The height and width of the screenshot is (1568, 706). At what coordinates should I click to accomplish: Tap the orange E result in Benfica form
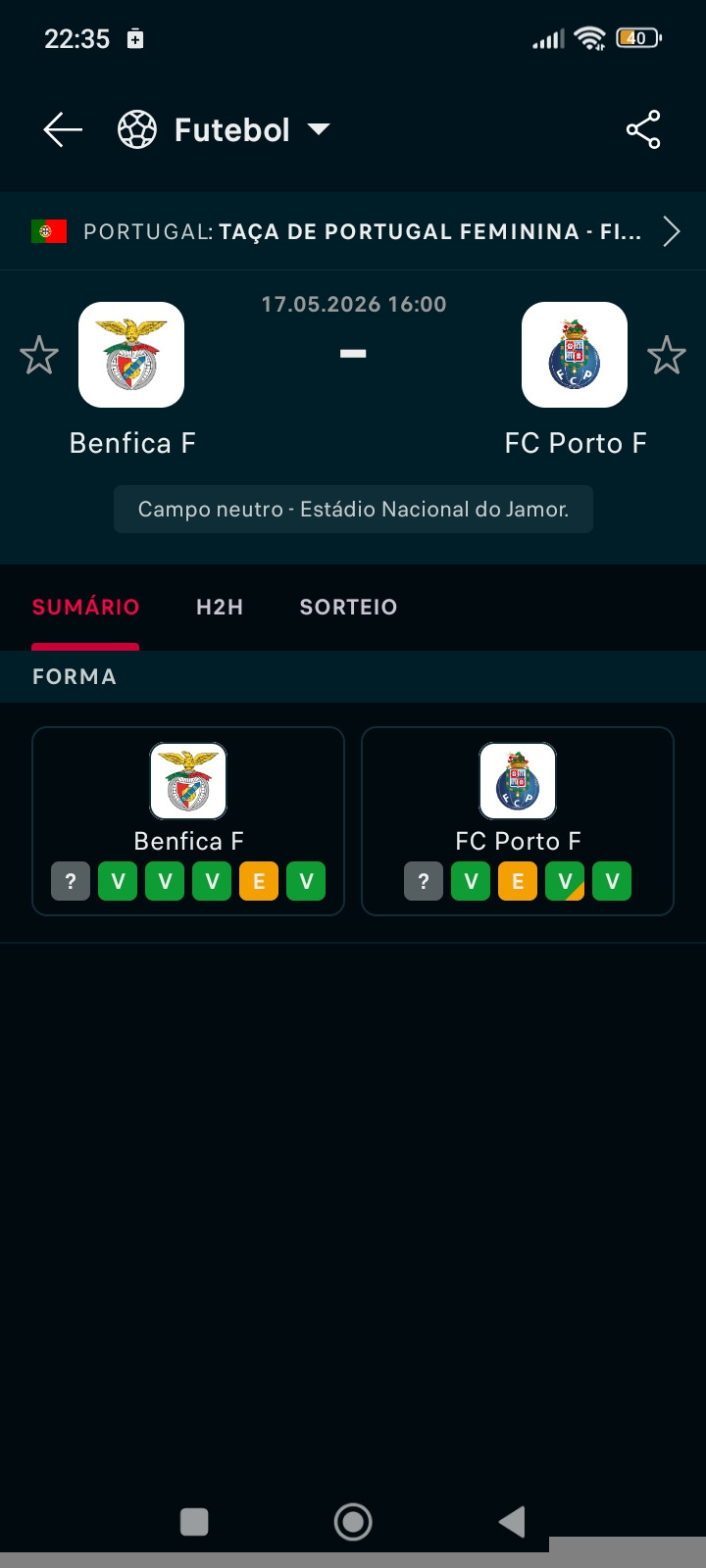coord(259,881)
